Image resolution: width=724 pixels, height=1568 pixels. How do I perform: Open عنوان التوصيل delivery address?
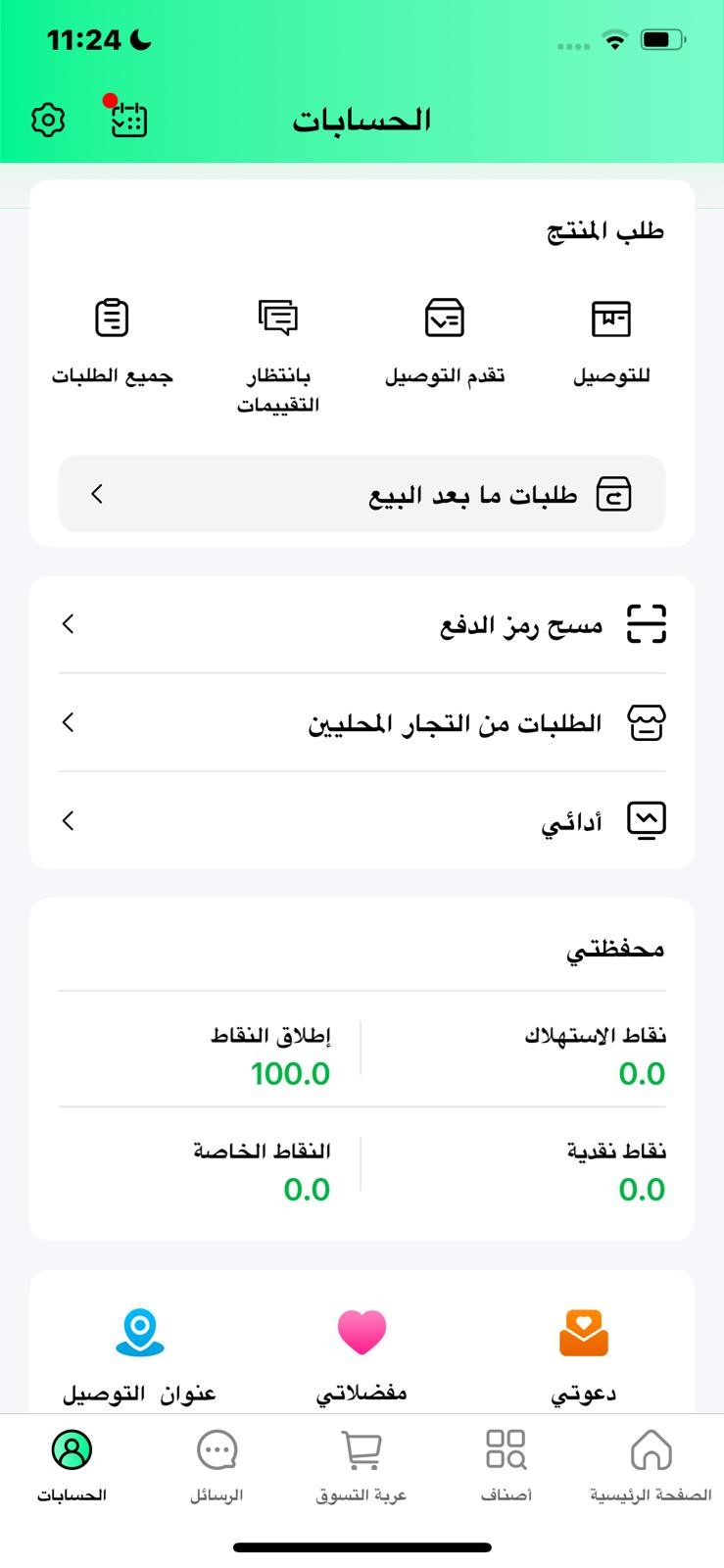139,1354
